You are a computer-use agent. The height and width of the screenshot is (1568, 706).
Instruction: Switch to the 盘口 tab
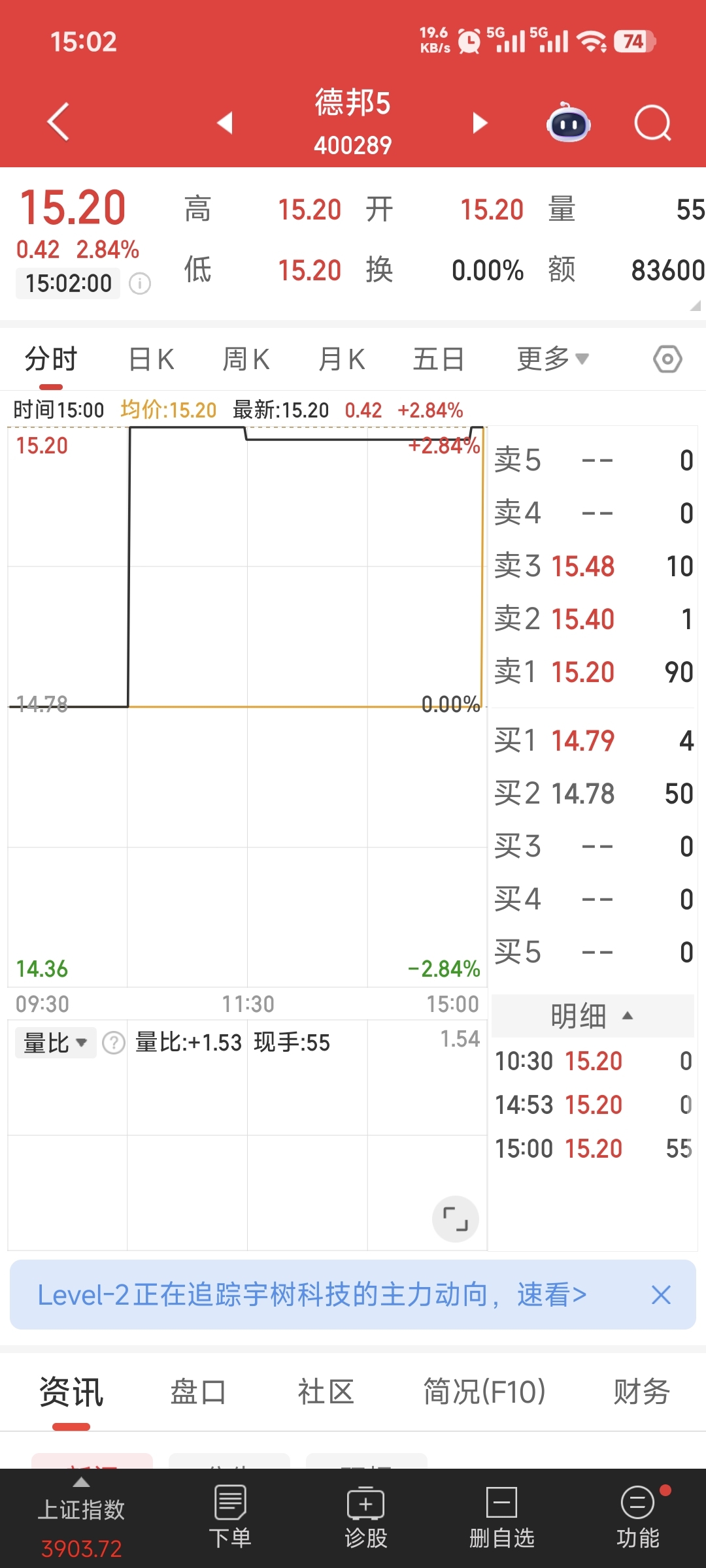[x=198, y=1392]
